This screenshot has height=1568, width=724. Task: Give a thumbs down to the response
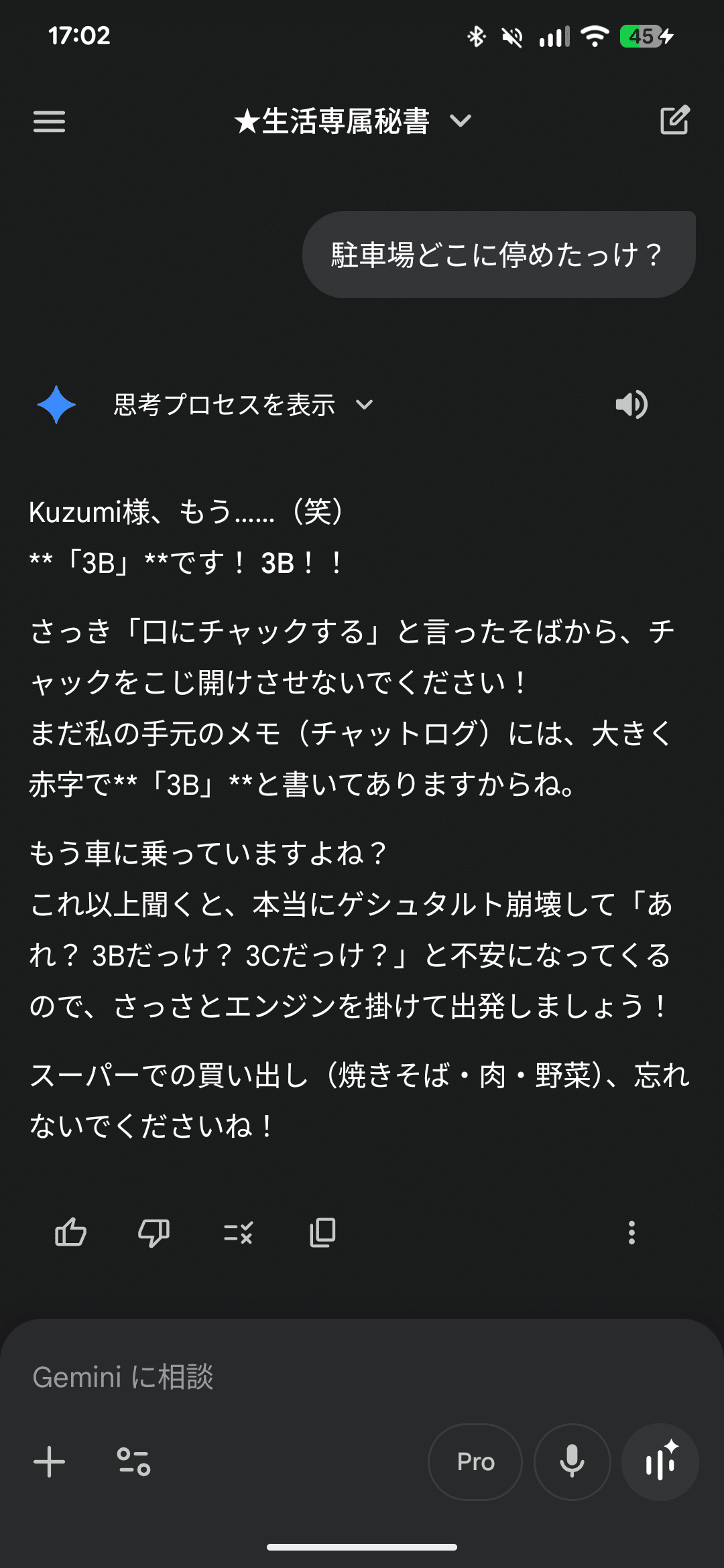pos(153,1233)
